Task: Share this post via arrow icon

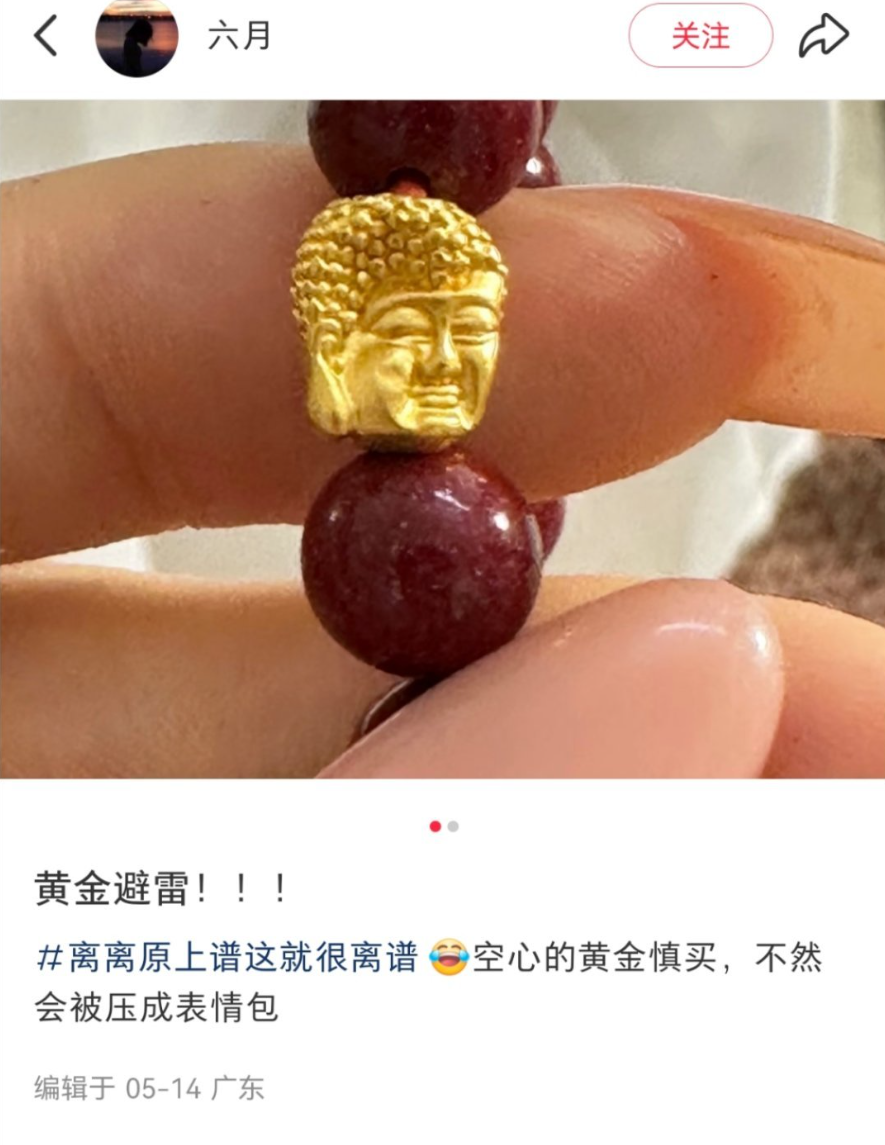Action: point(823,37)
